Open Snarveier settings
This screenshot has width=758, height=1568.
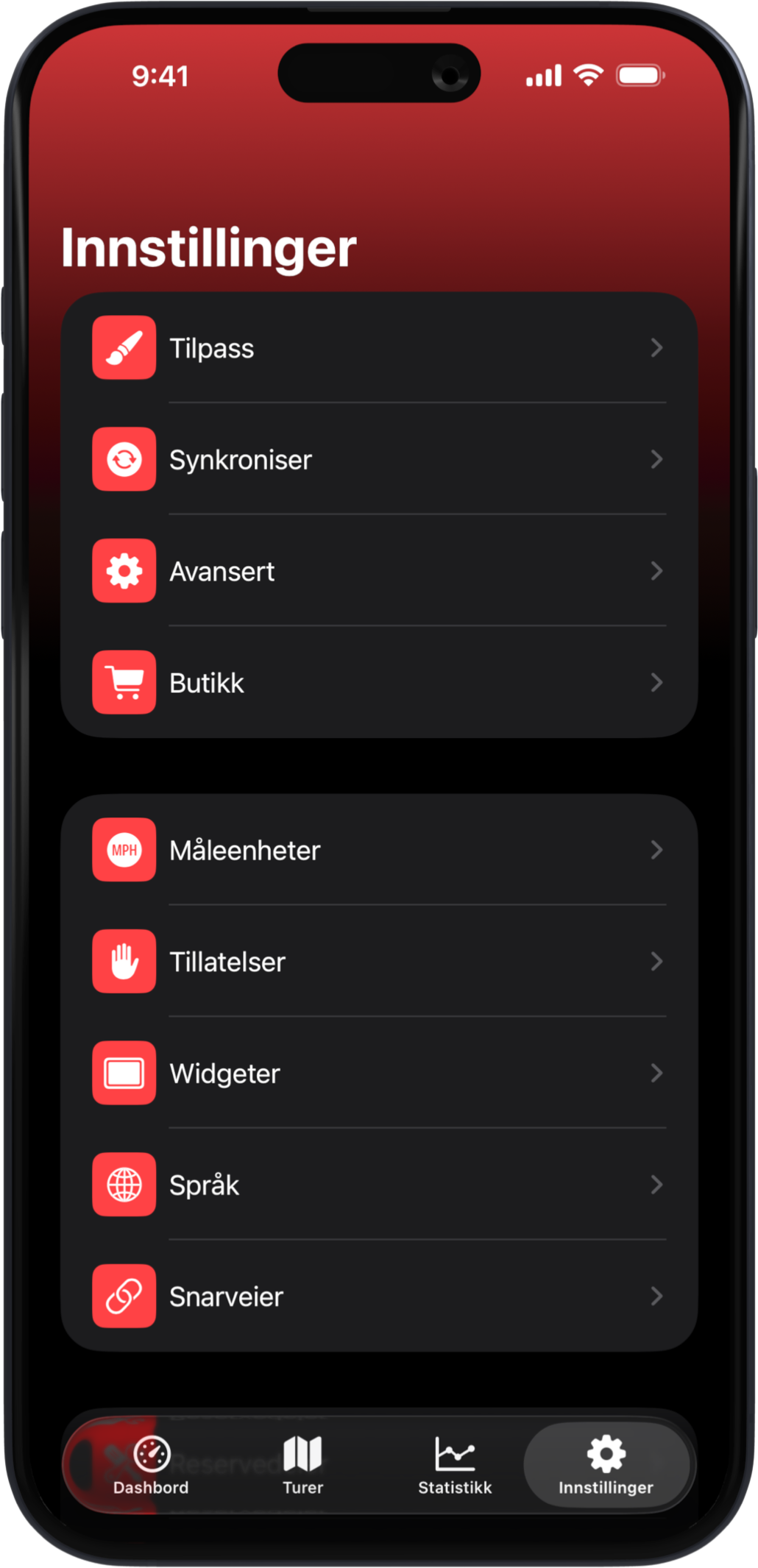[x=378, y=1296]
